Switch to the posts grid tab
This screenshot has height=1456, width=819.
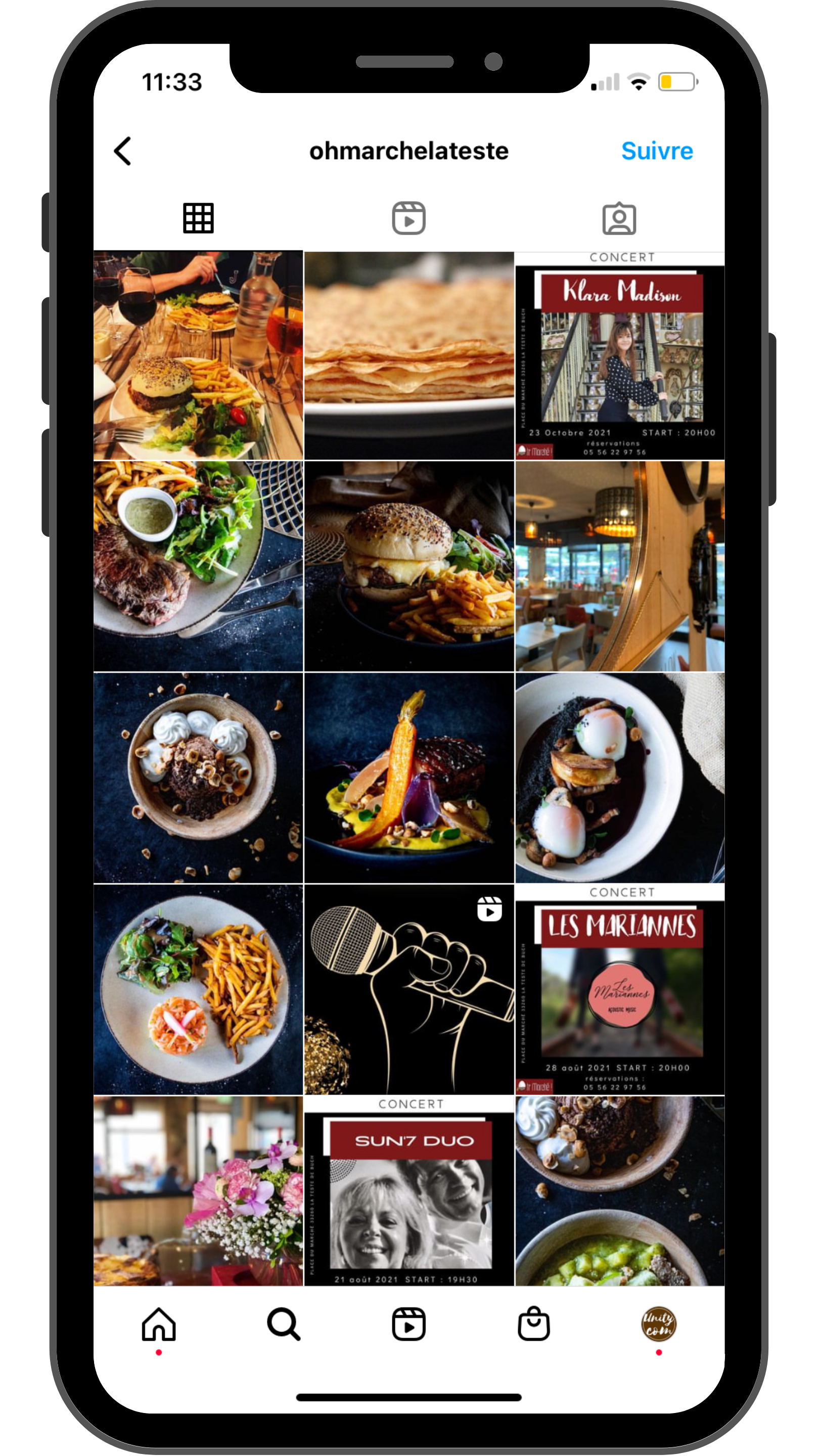198,218
